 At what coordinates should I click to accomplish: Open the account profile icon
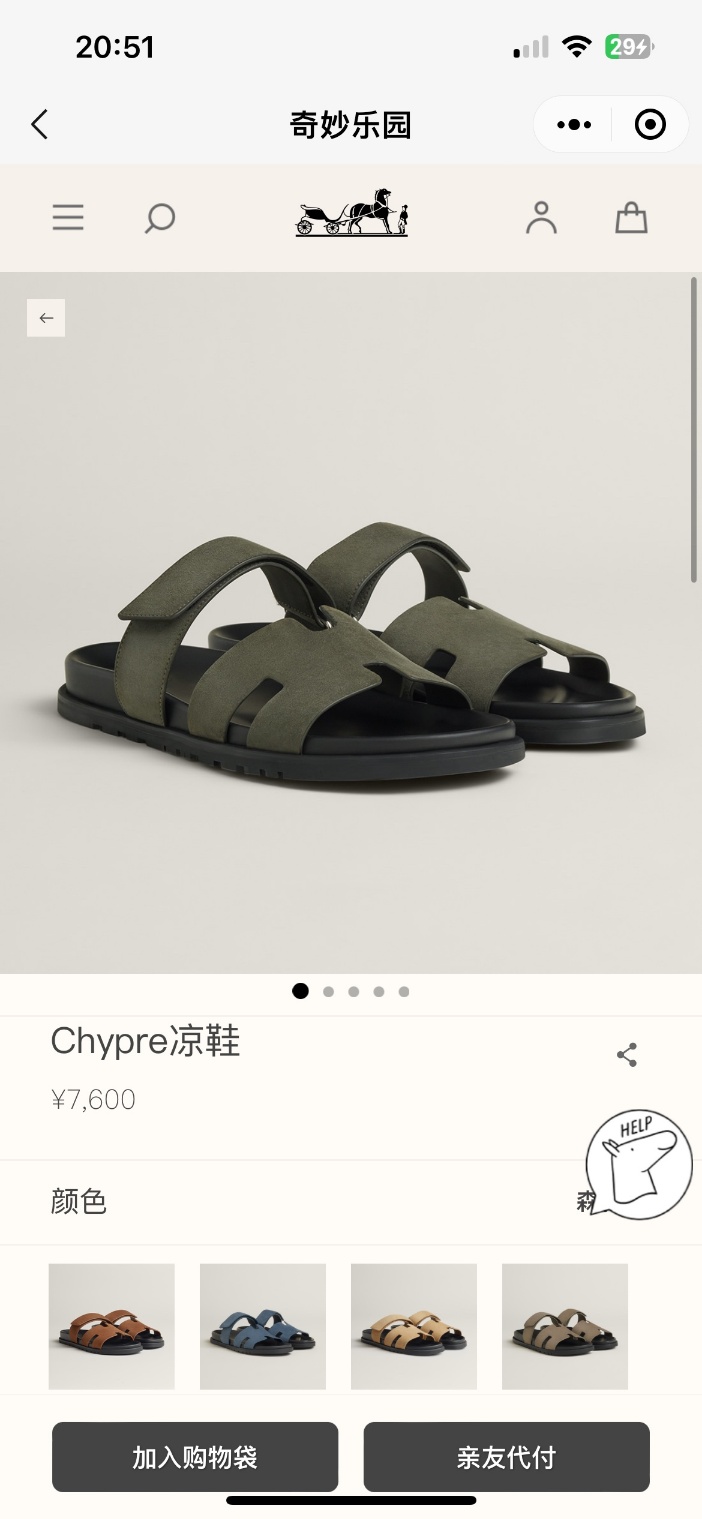coord(541,217)
